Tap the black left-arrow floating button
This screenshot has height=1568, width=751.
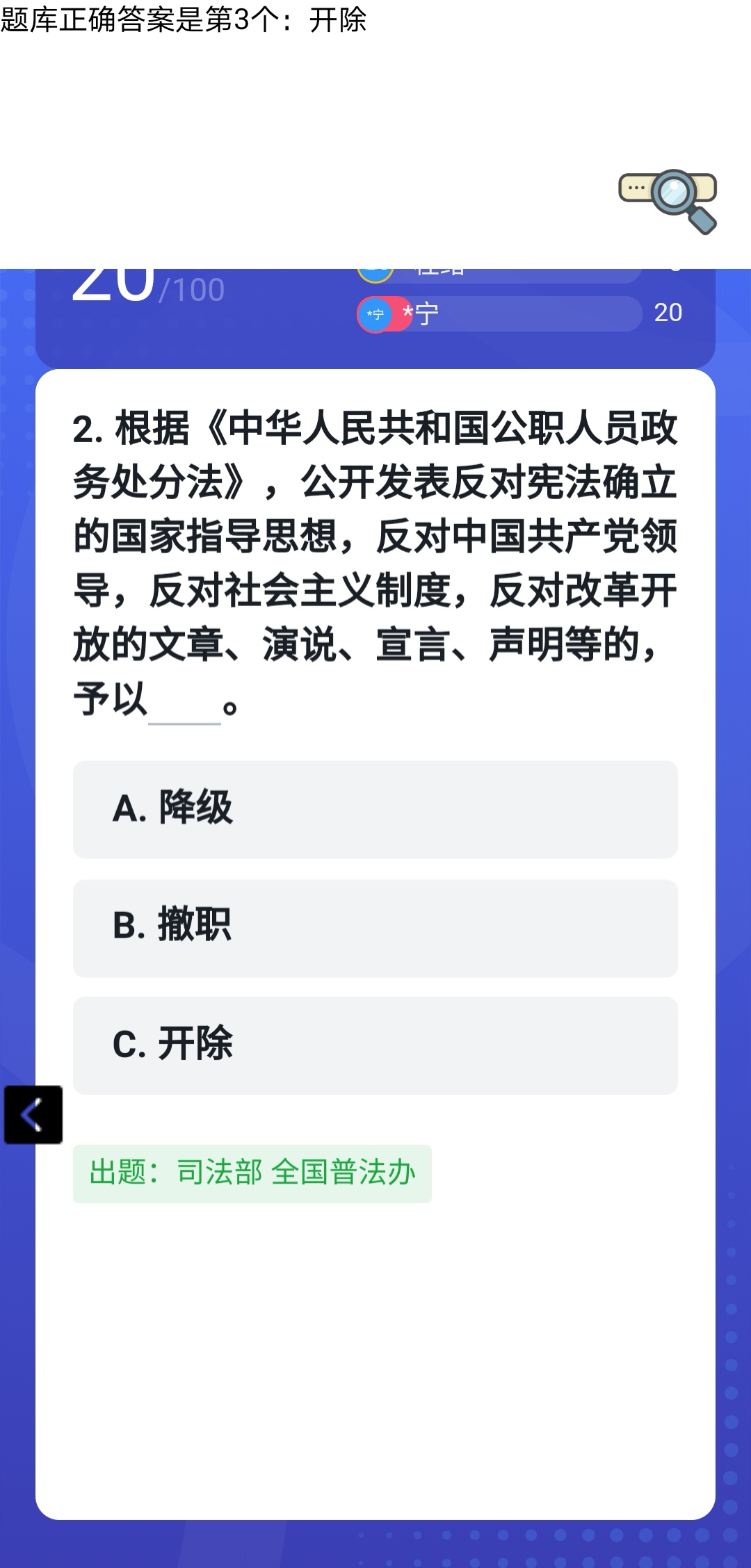[x=33, y=1115]
